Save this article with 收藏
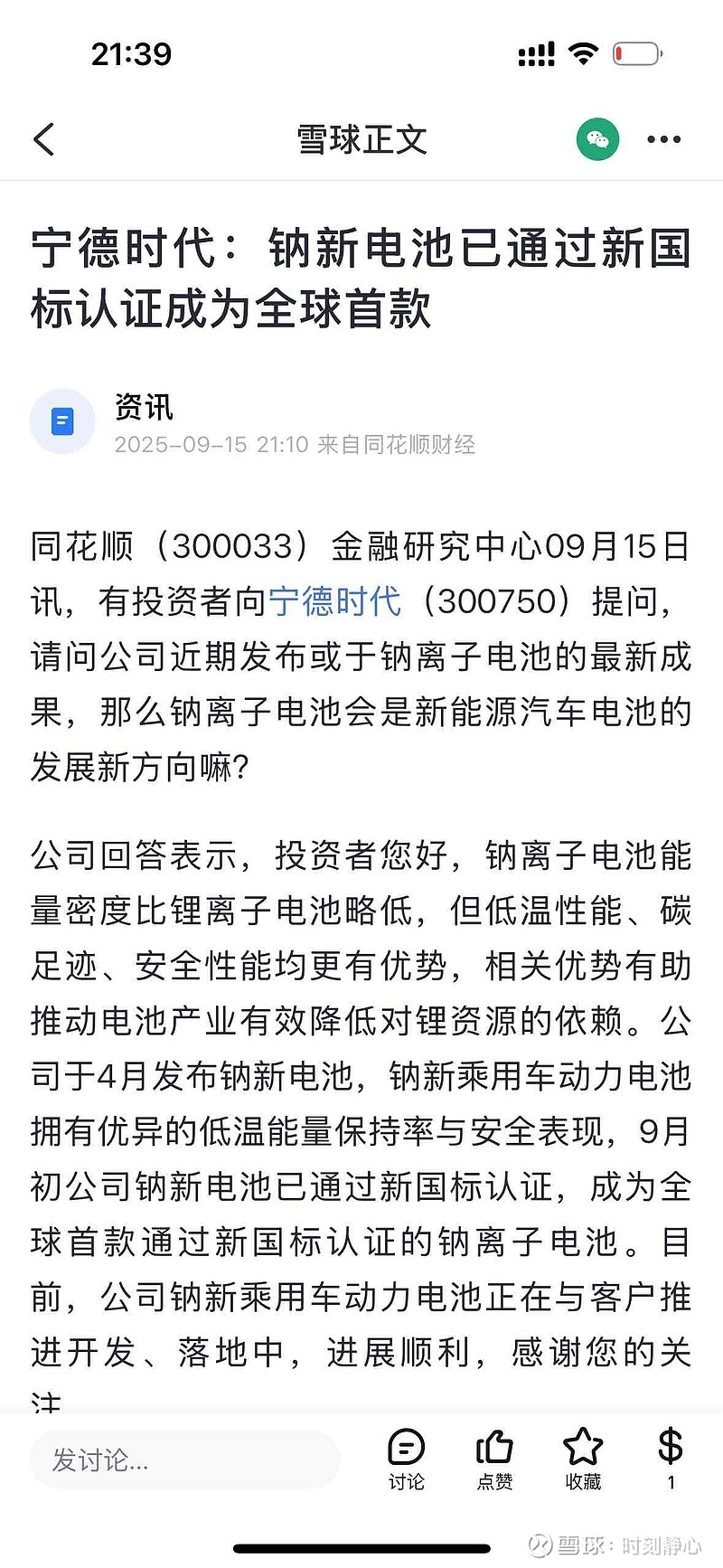 (583, 1459)
